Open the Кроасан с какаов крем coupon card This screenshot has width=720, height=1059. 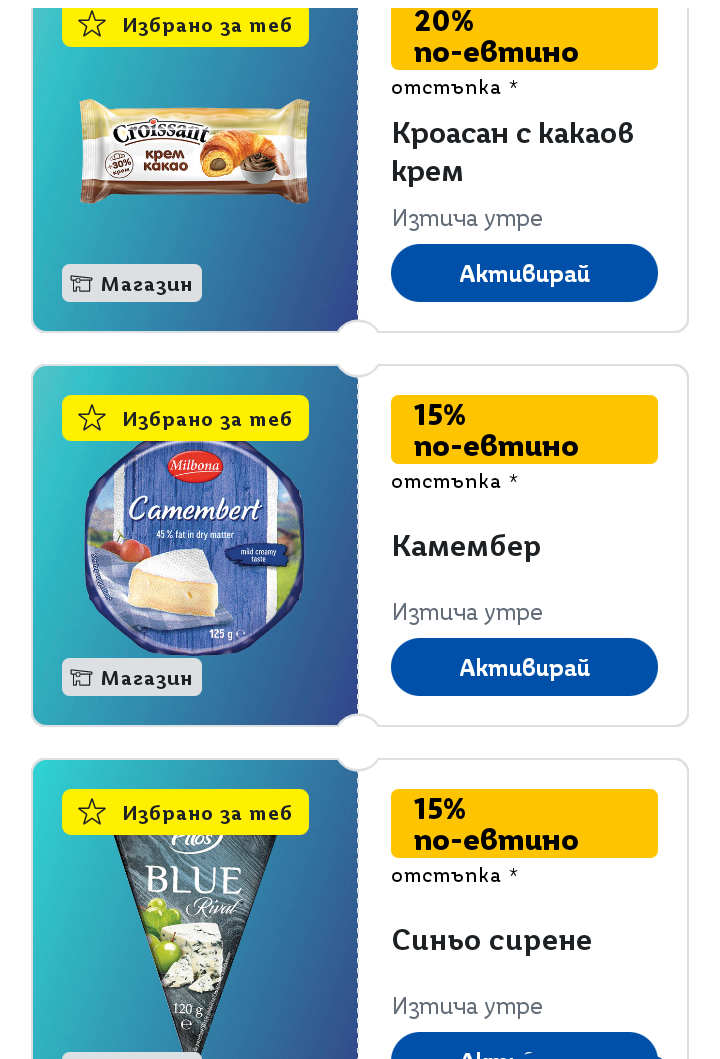pos(360,169)
